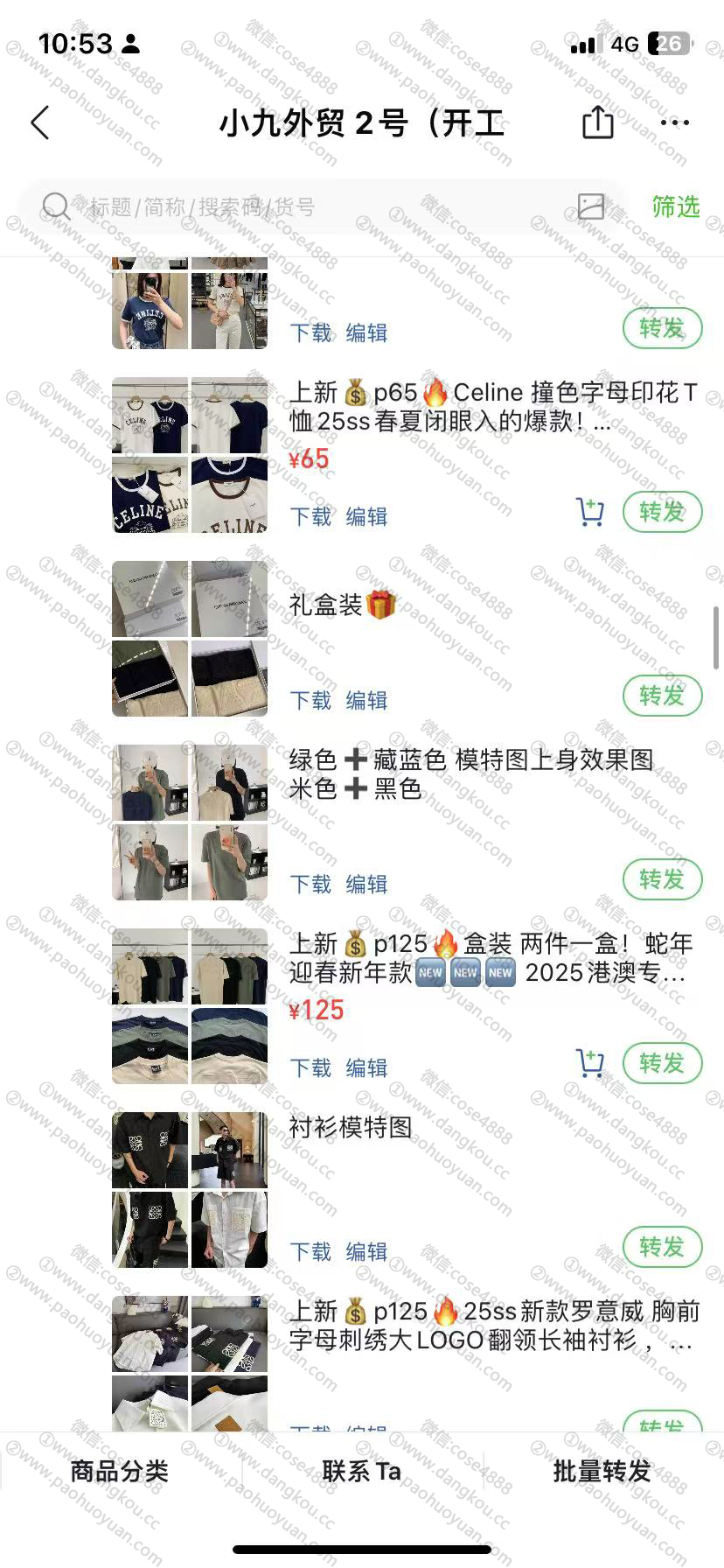Edit the 衬衫模特图 post
Screen dimensions: 724x1568
point(366,1251)
